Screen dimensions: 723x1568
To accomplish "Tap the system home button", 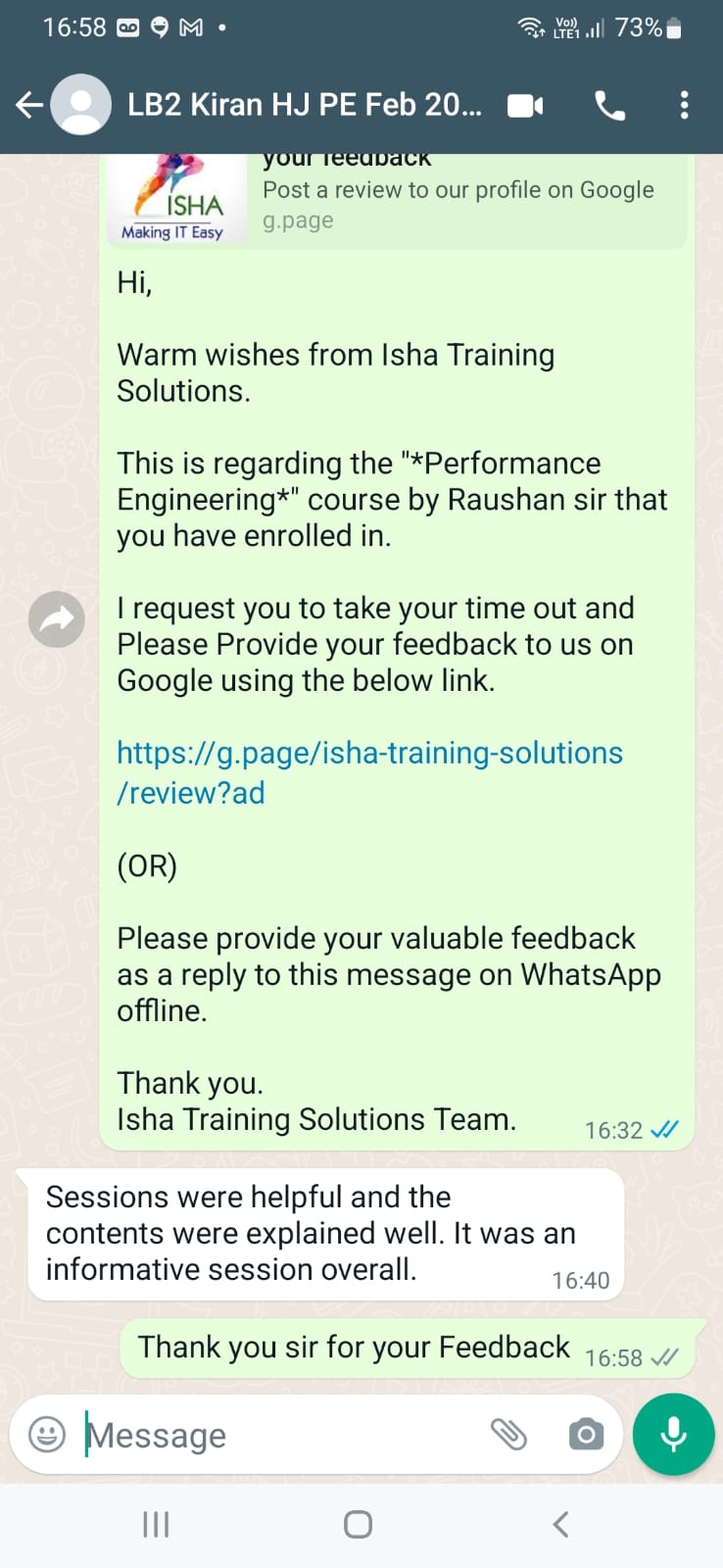I will (359, 1525).
